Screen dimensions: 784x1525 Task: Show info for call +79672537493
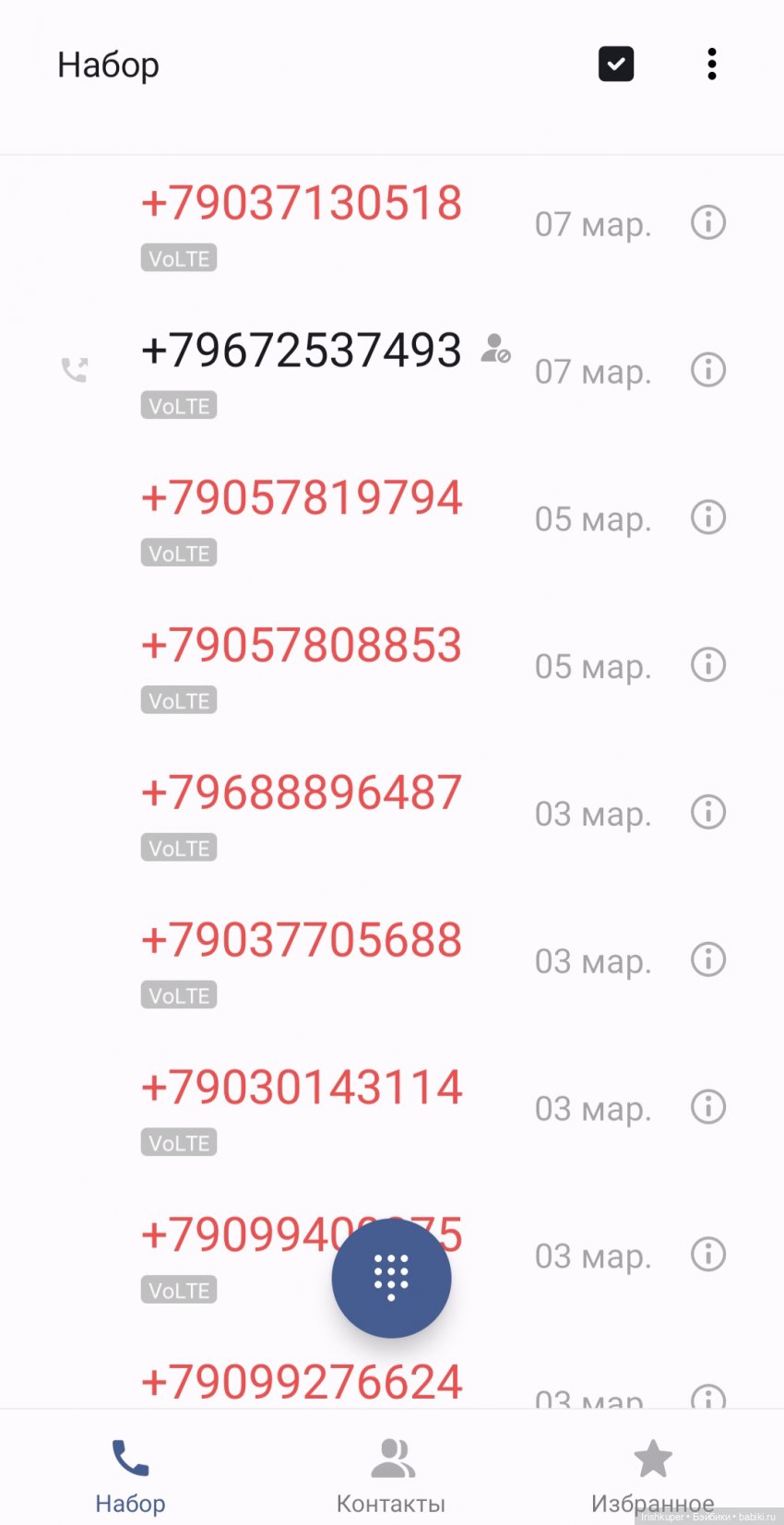coord(708,370)
